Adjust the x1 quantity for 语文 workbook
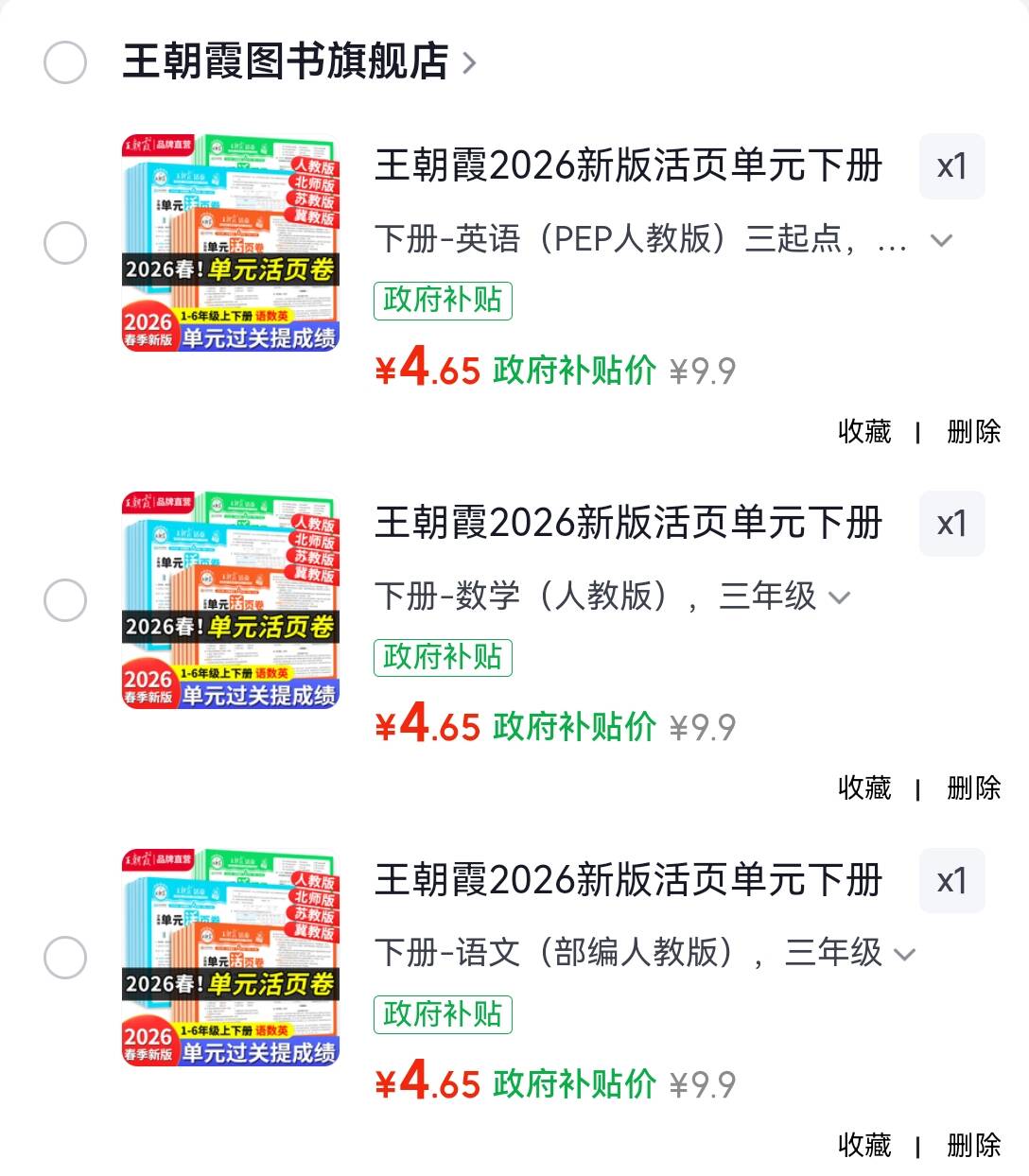Screen dimensions: 1029x1176 coord(951,881)
